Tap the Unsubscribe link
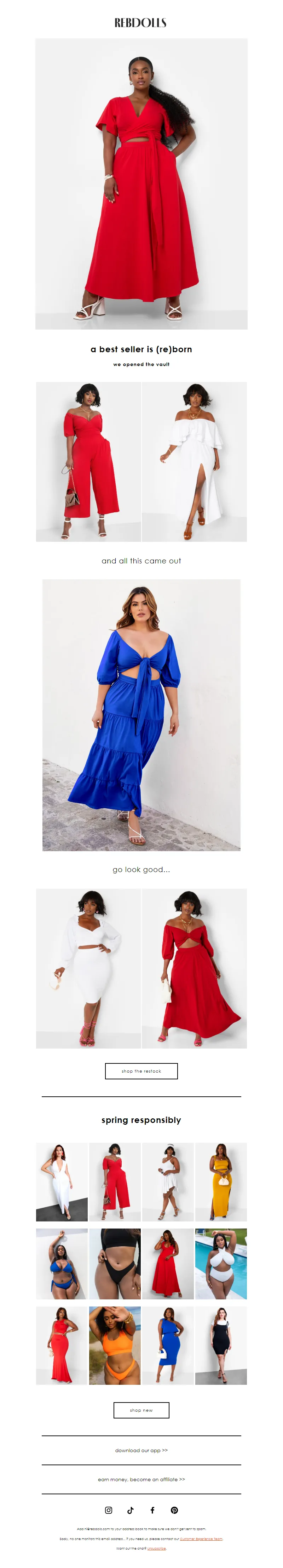The width and height of the screenshot is (283, 1568). pyautogui.click(x=156, y=1548)
